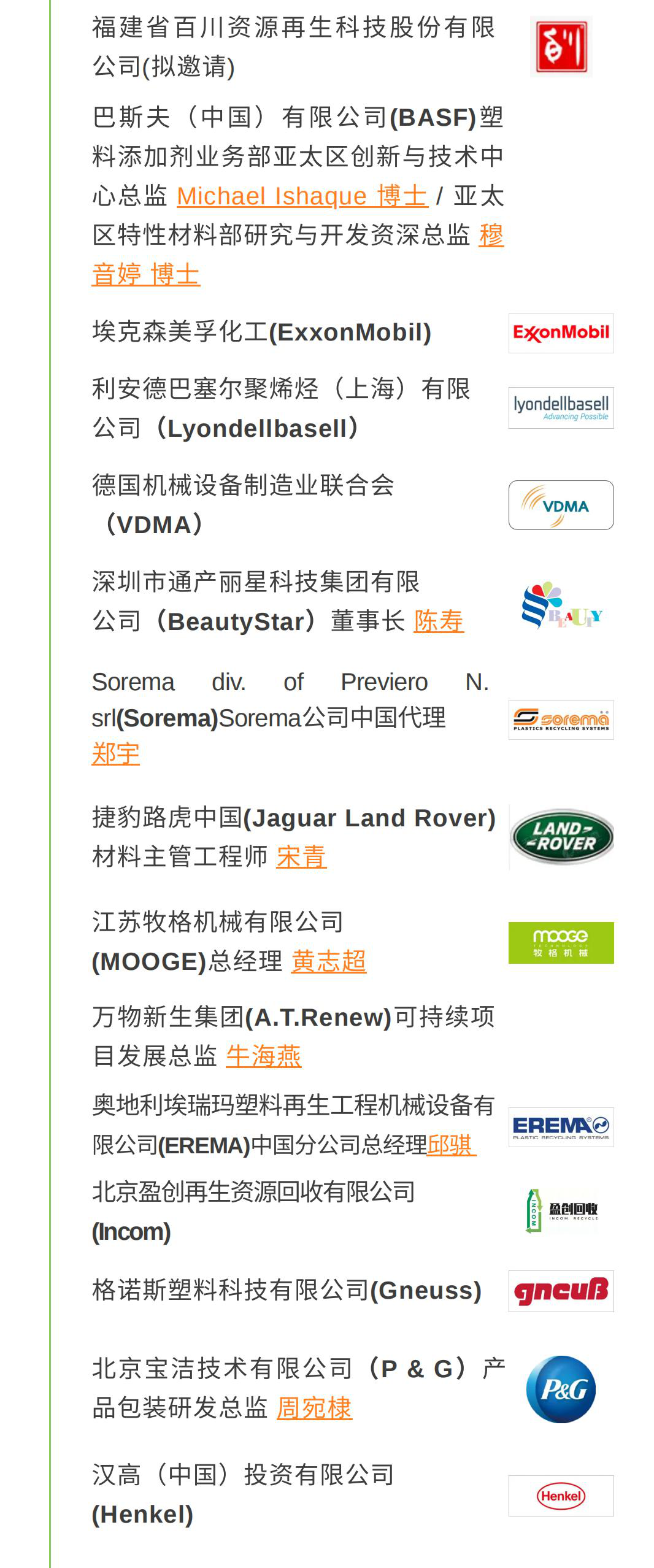Screen dimensions: 654x1568
Task: Tap the BeautyStar chairman 陈寿 link
Action: click(x=439, y=621)
